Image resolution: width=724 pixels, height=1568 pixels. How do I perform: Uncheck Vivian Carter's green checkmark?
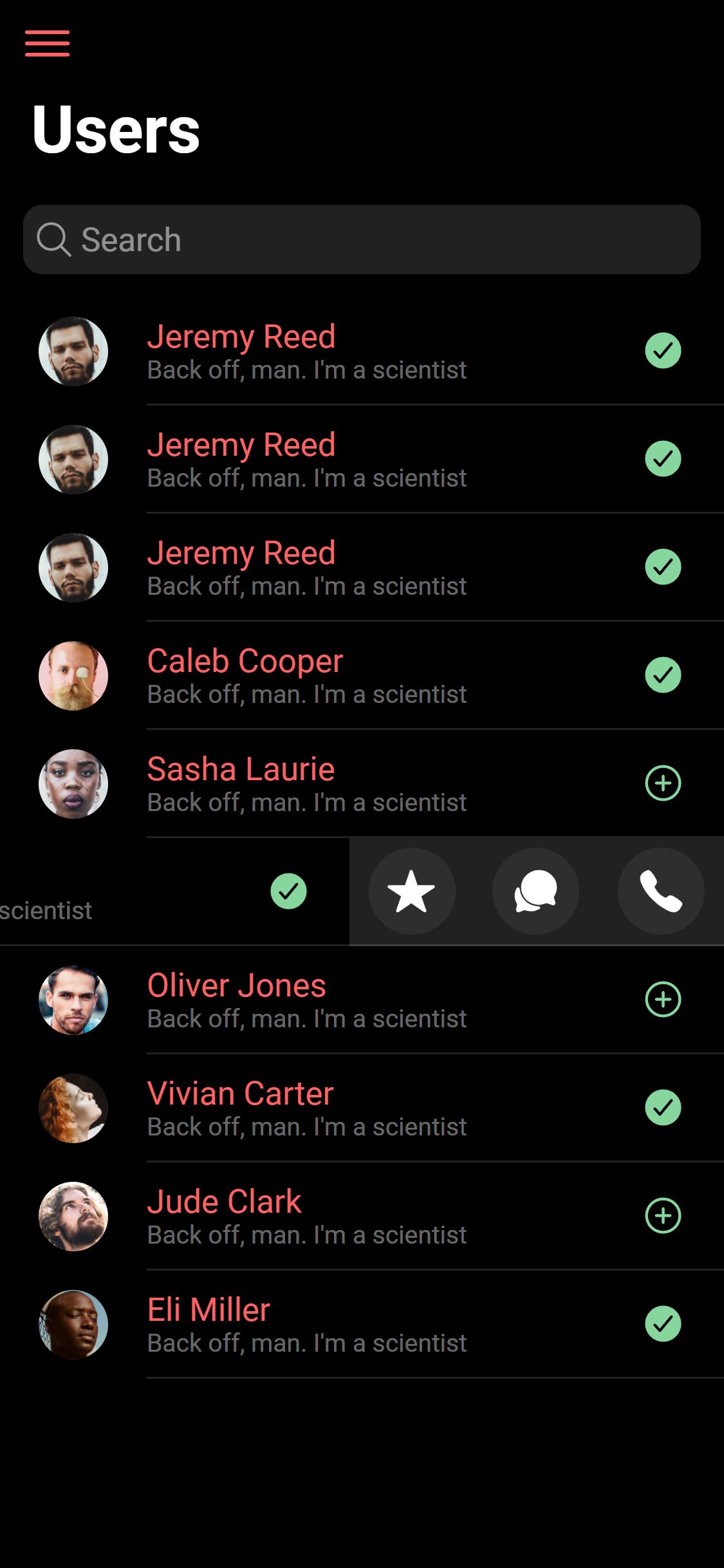[663, 1108]
